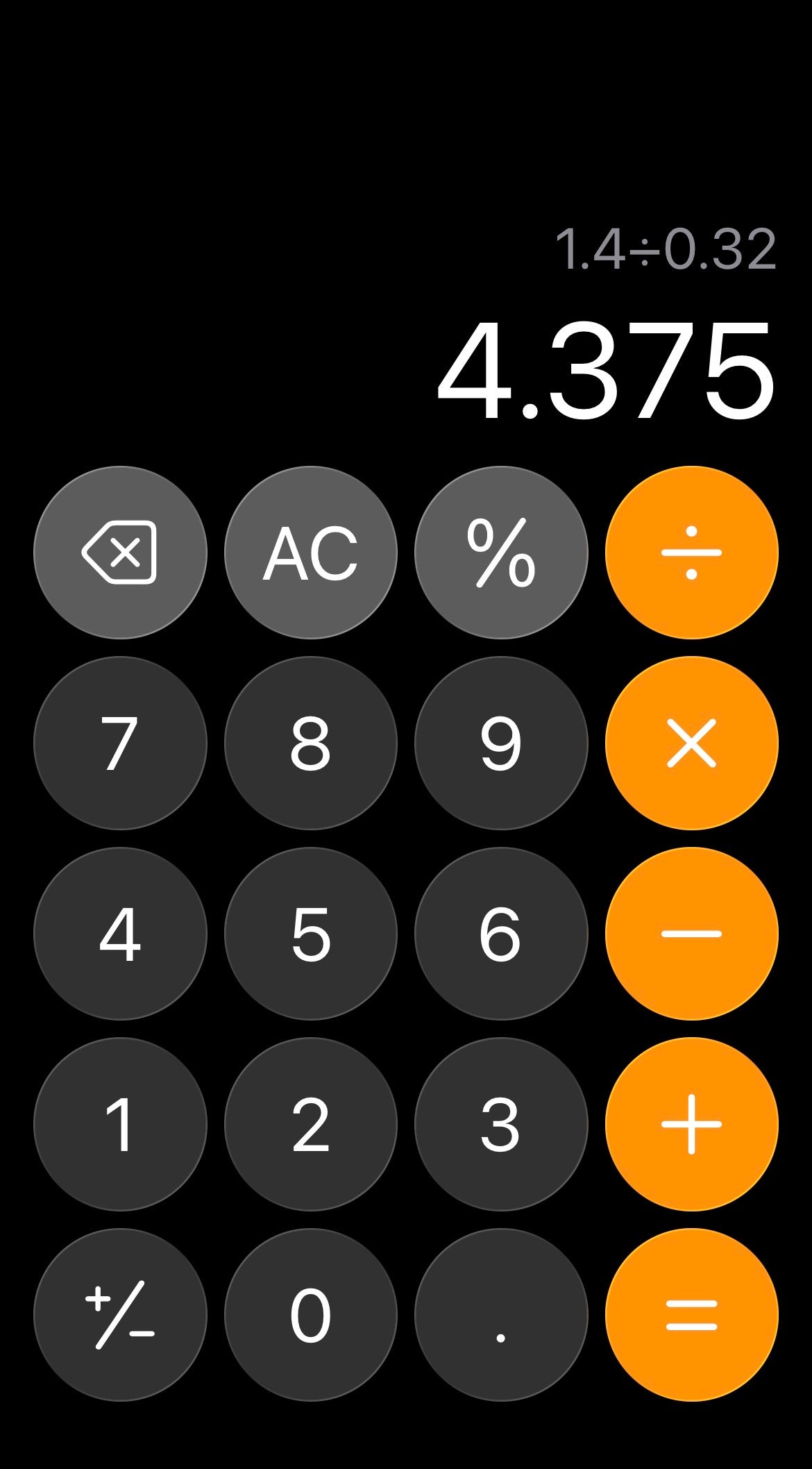The height and width of the screenshot is (1469, 812).
Task: Toggle the plus/minus sign key
Action: [x=120, y=1315]
